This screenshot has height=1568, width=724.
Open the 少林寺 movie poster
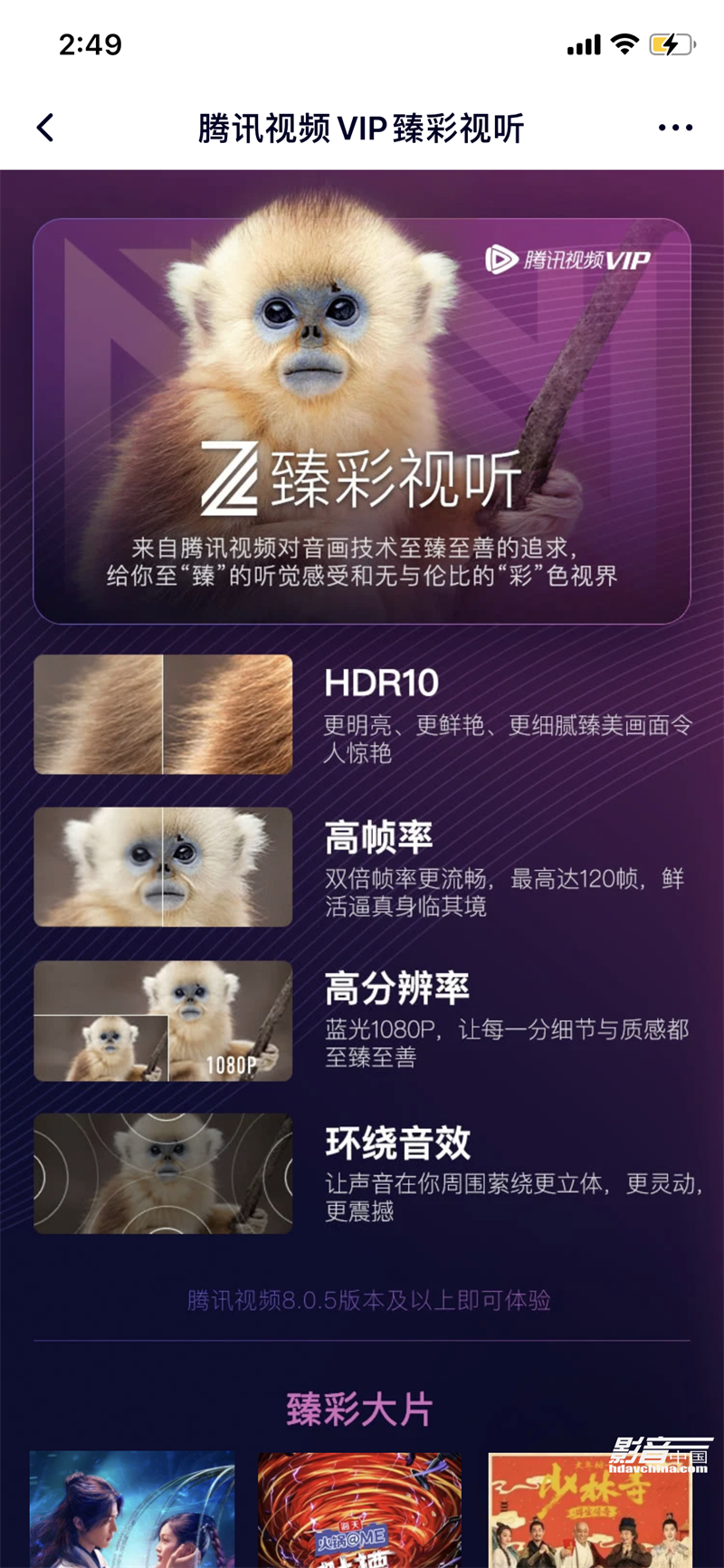pos(589,1509)
